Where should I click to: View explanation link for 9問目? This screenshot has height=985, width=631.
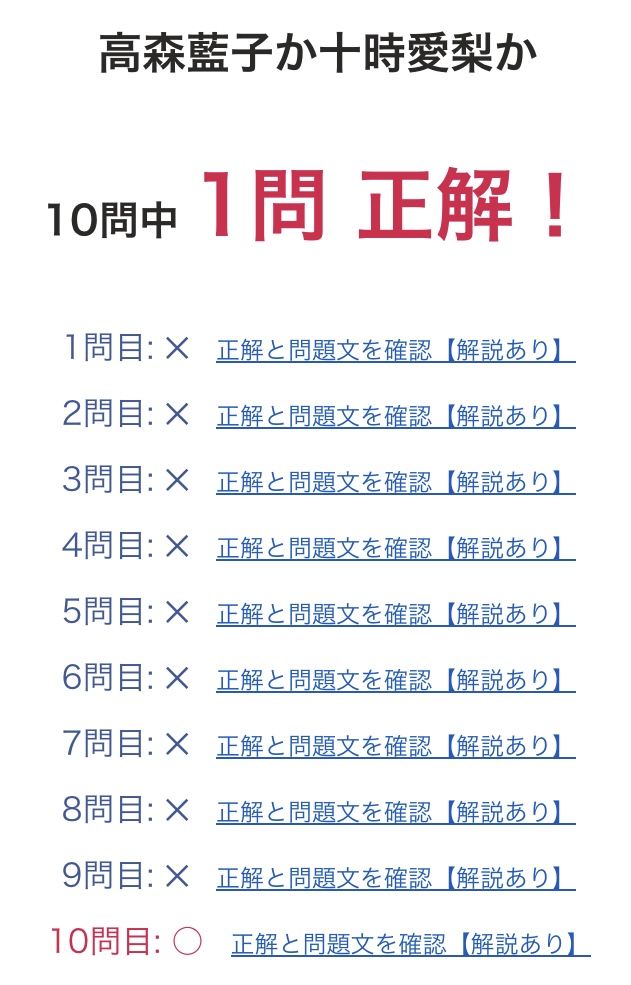click(x=396, y=878)
